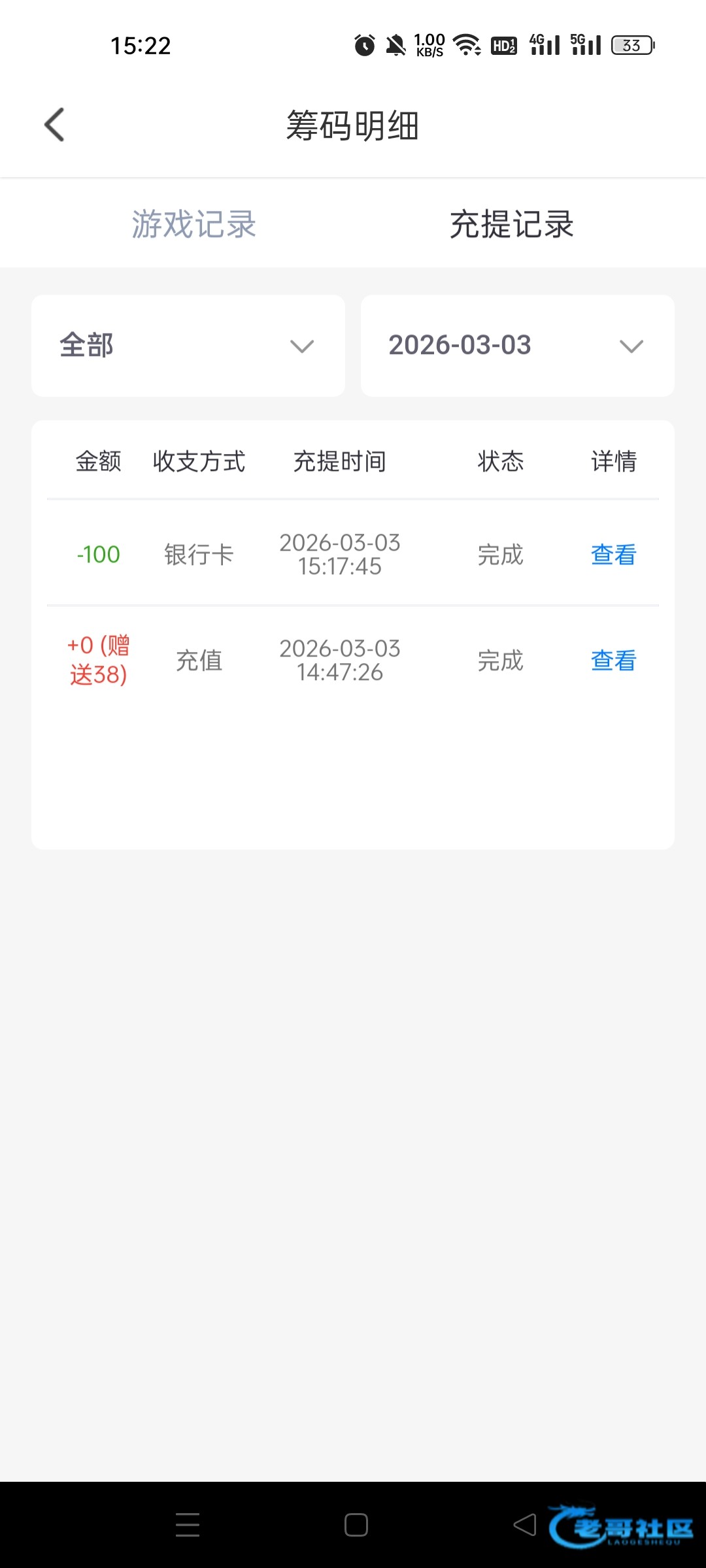Viewport: 706px width, 1568px height.
Task: Go back from the 筹码明细 page
Action: 55,125
